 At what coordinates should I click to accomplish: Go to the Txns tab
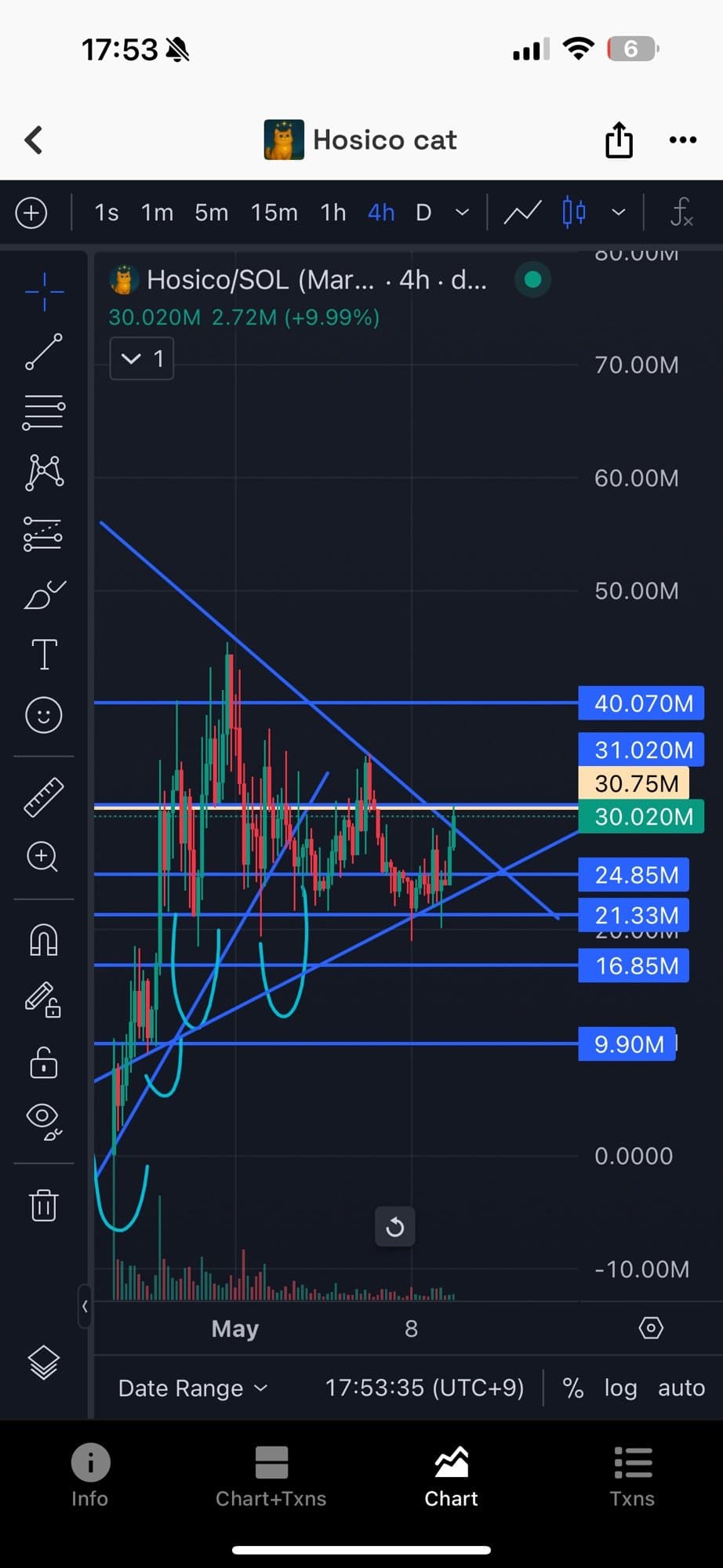click(632, 1476)
